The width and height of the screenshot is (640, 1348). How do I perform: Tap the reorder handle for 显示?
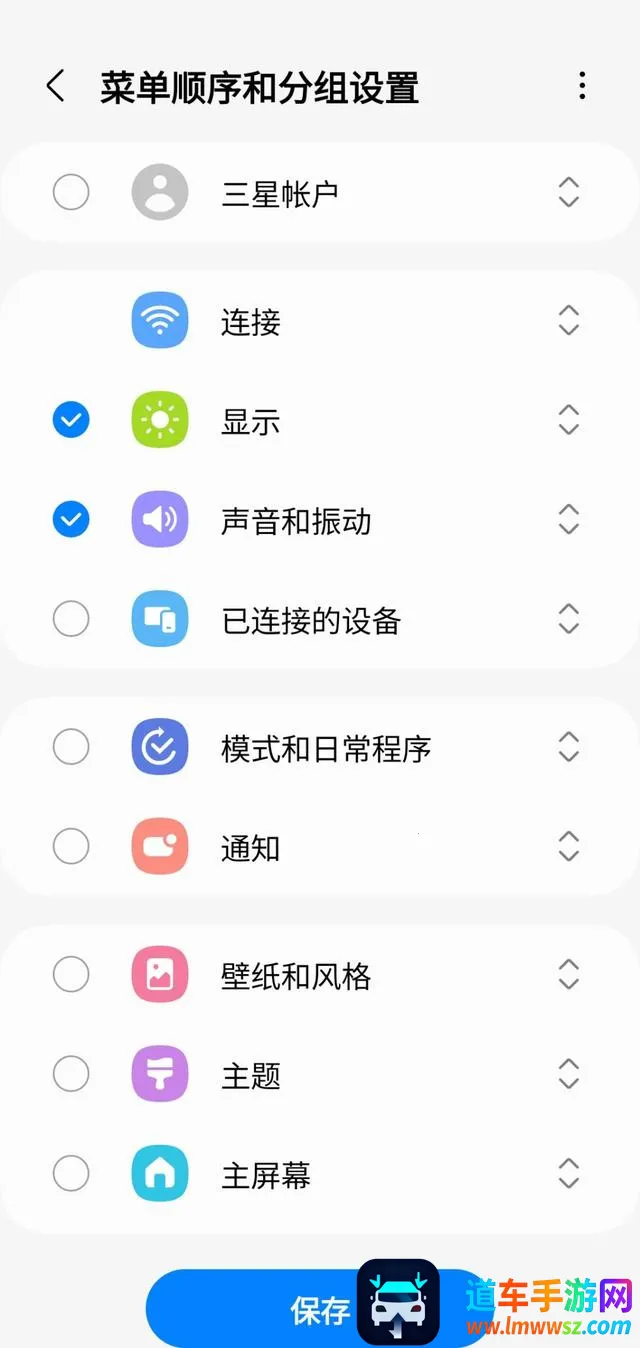(568, 421)
